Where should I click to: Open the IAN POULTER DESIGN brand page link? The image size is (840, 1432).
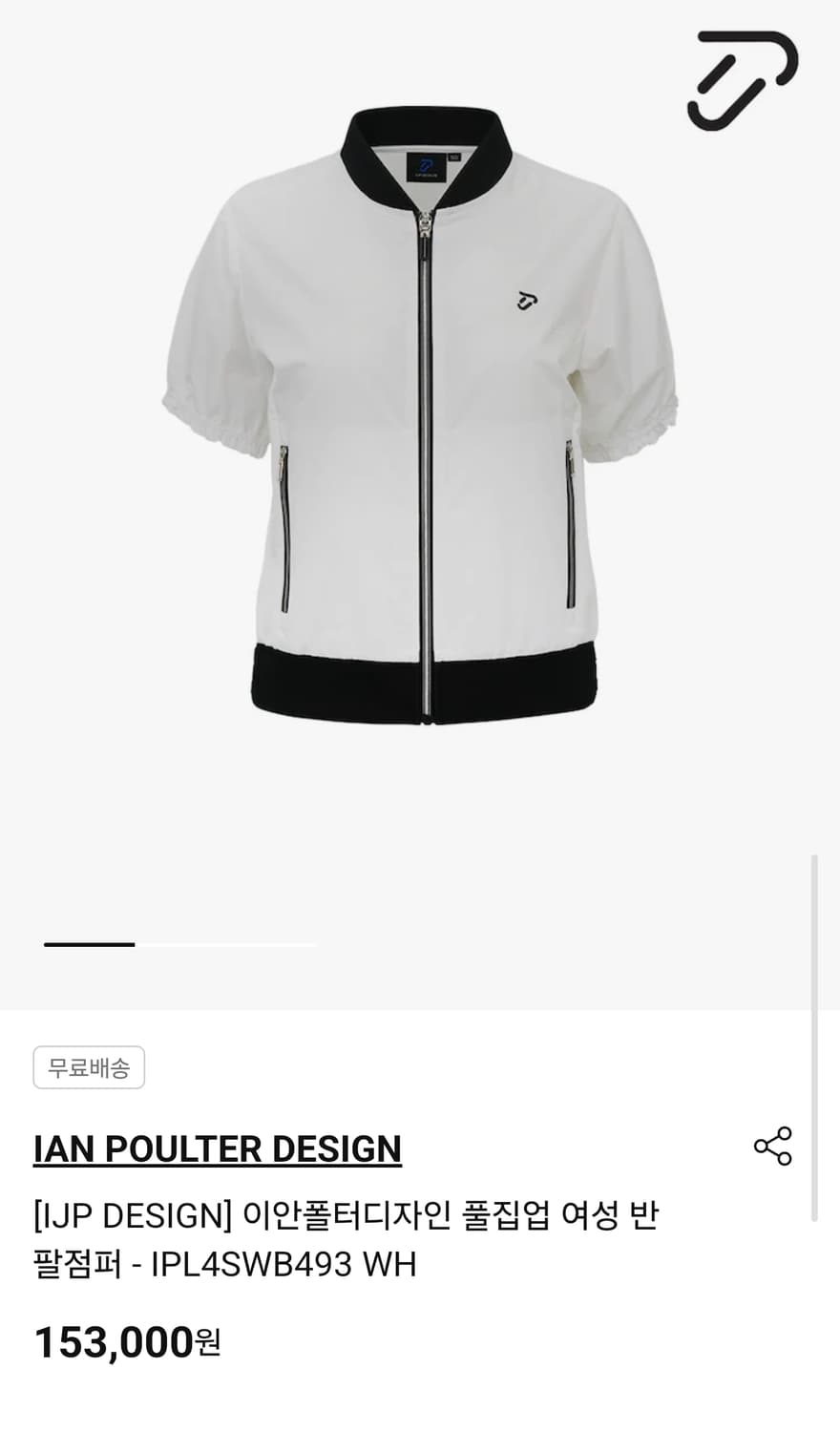coord(218,1148)
